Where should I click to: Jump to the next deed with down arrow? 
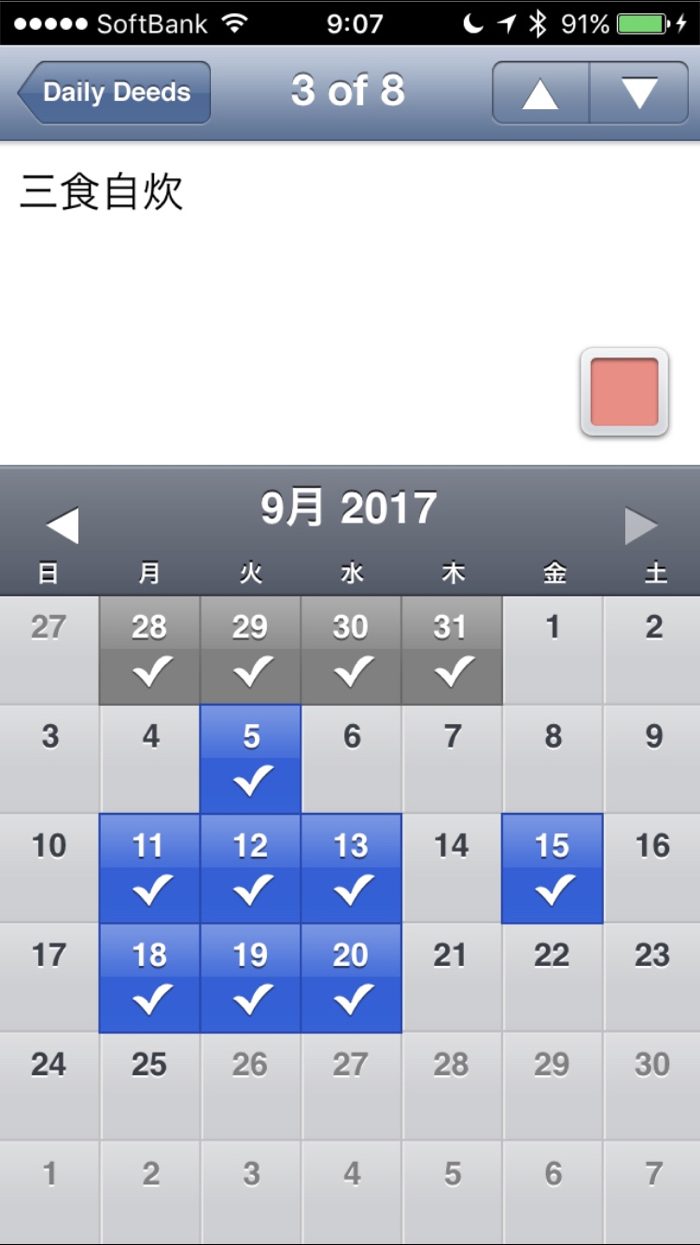click(639, 93)
